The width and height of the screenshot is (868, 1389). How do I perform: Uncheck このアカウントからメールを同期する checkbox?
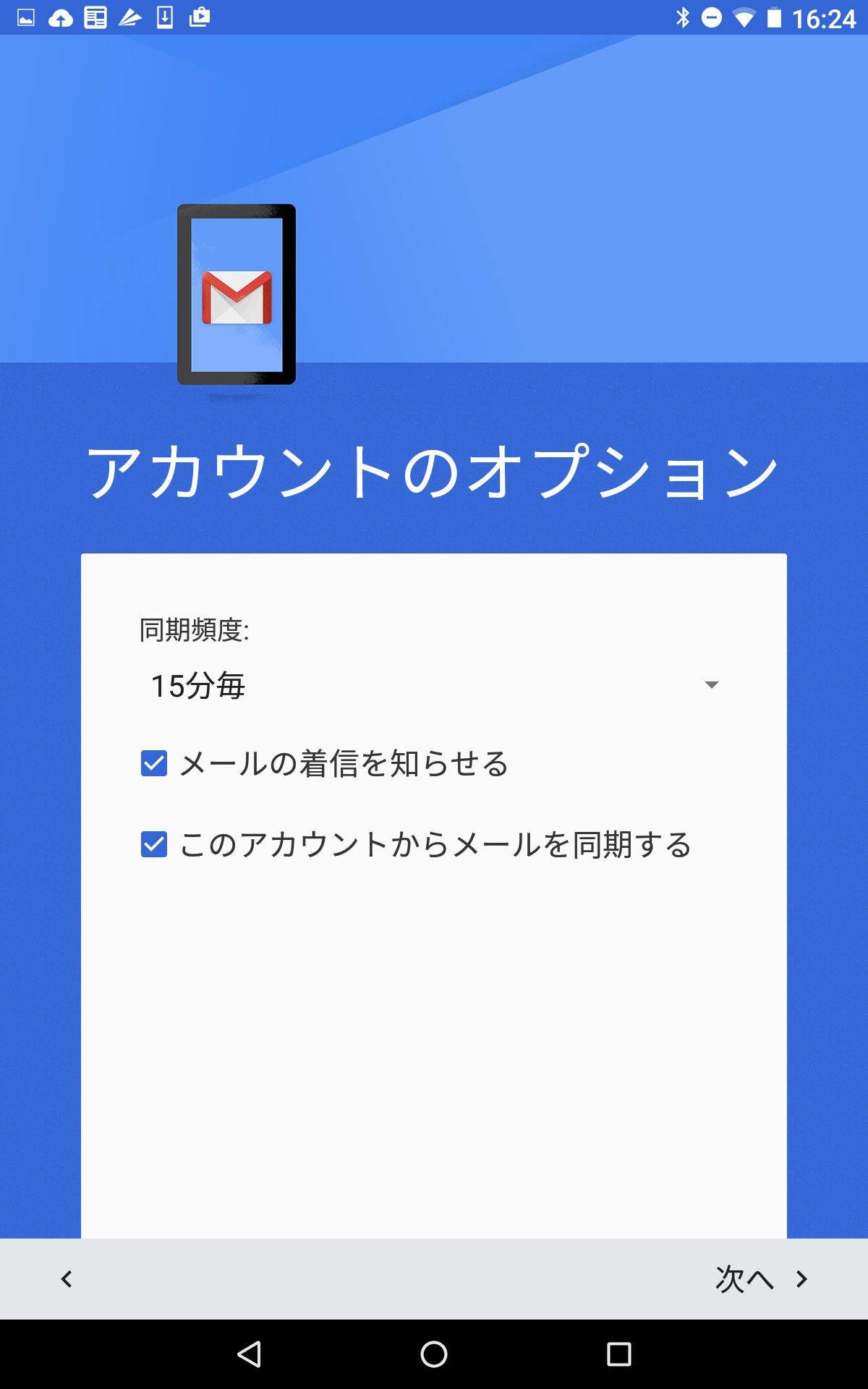point(154,844)
